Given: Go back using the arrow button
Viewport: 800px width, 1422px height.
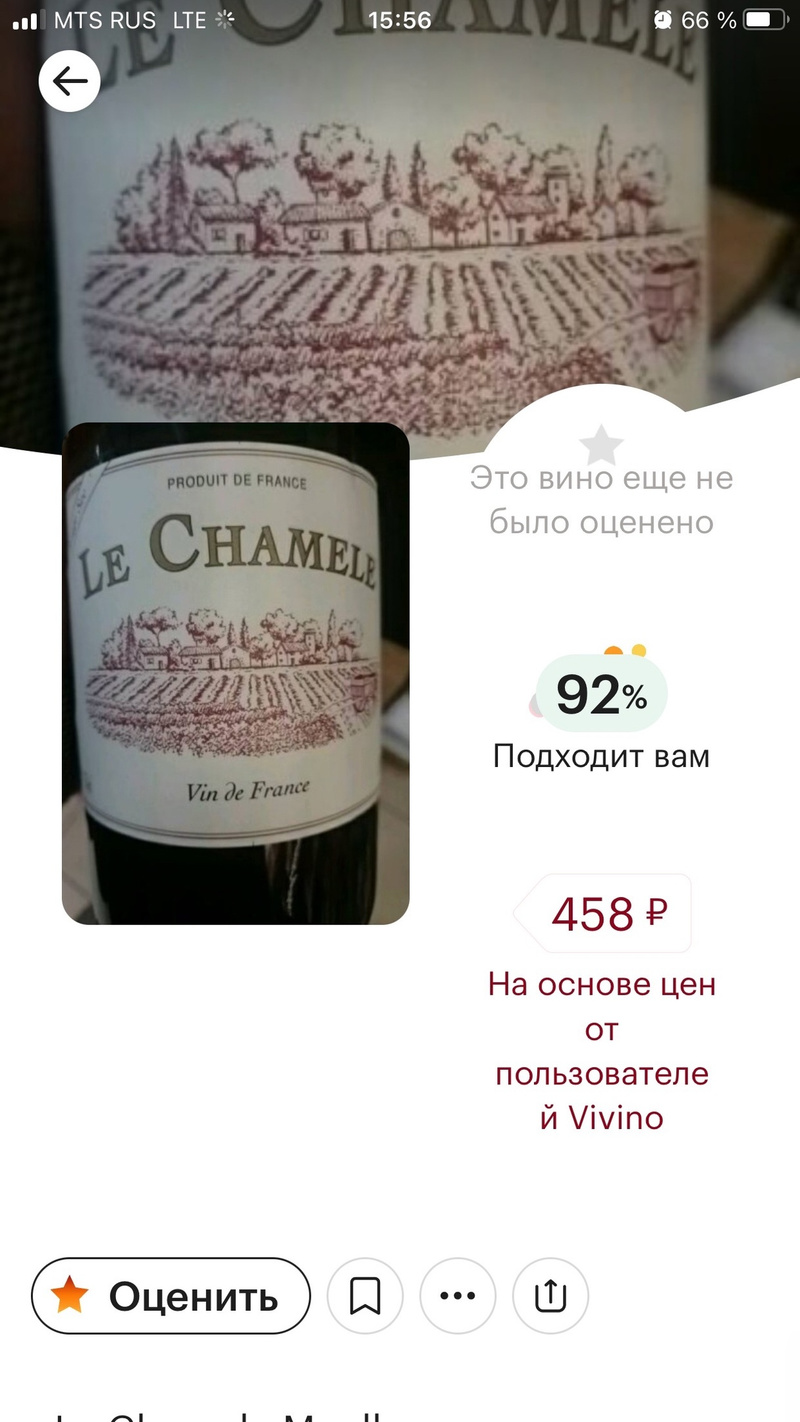Looking at the screenshot, I should 70,81.
